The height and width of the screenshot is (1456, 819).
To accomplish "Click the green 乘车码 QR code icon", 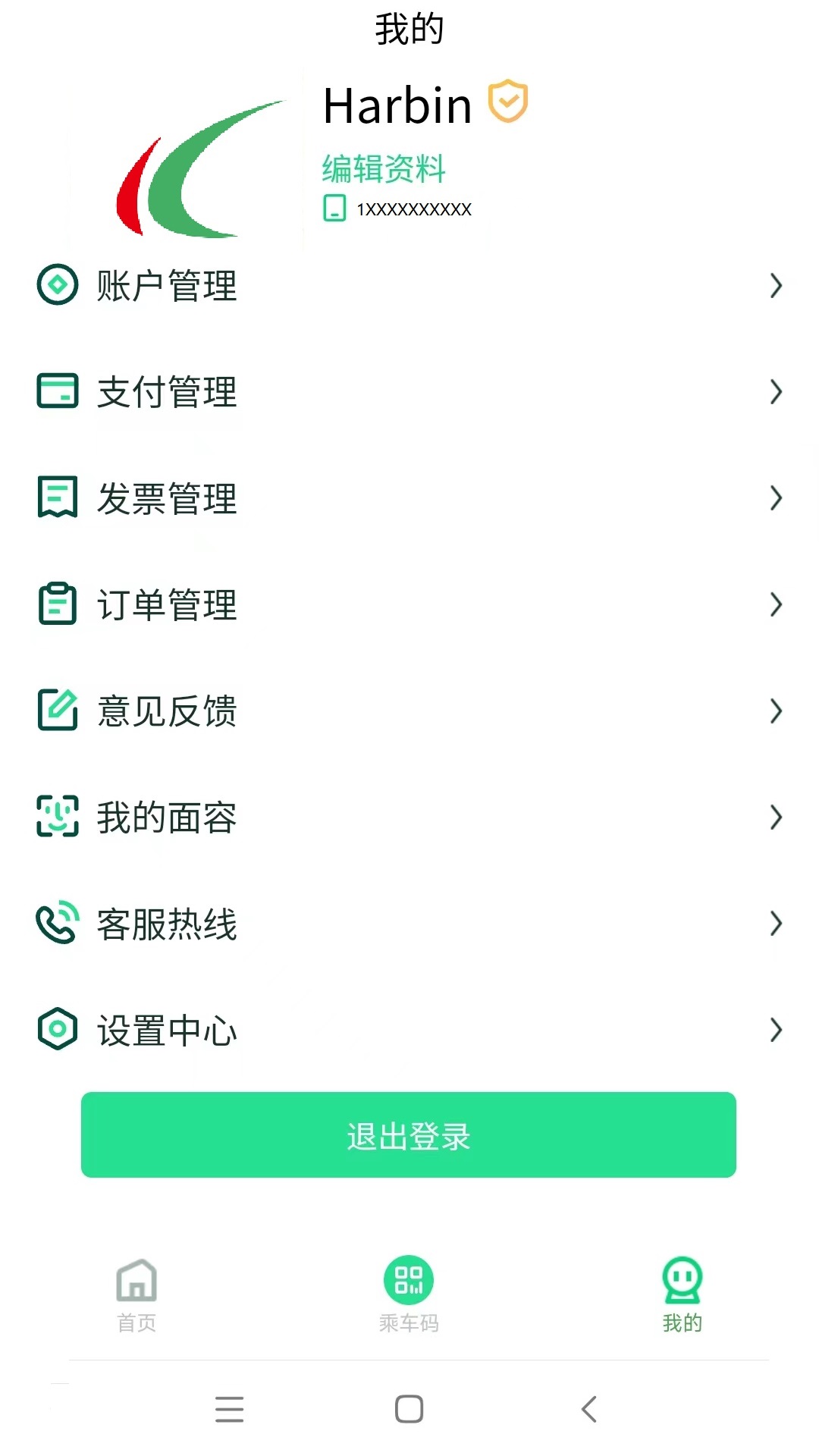I will [409, 1279].
